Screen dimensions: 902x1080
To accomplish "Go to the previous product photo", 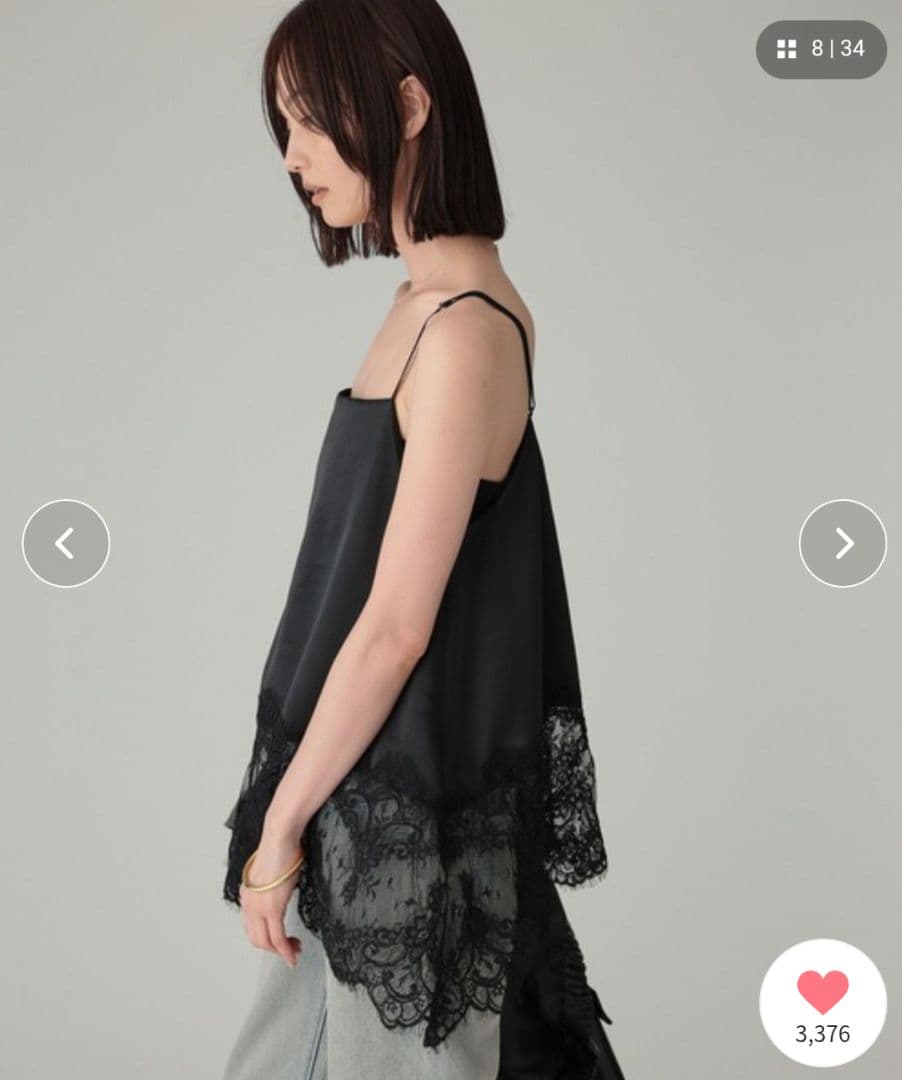I will point(66,543).
